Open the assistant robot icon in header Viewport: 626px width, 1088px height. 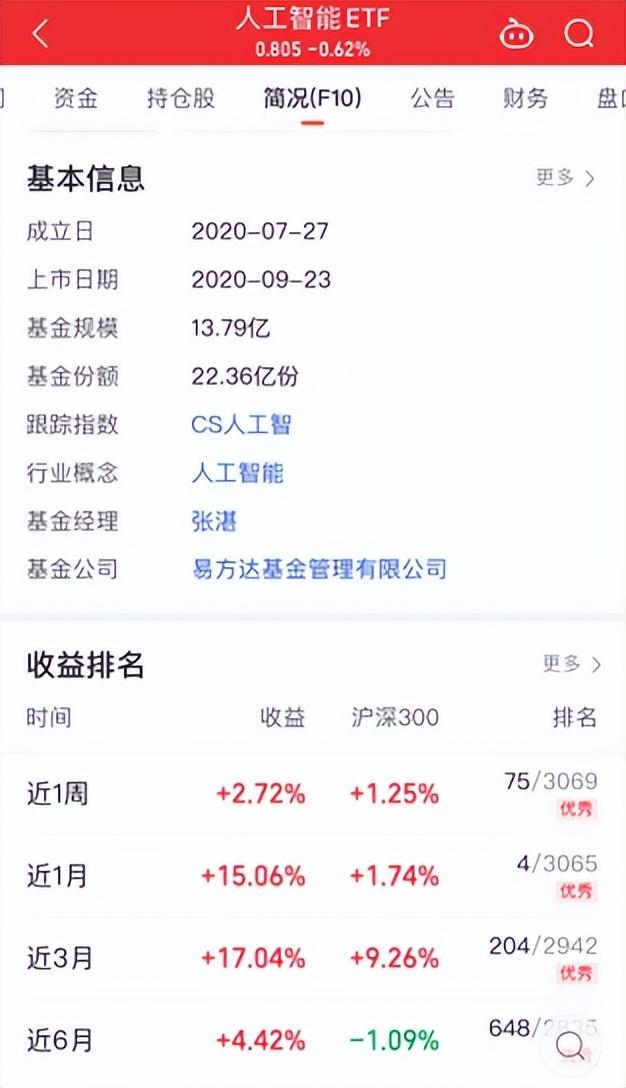coord(517,33)
